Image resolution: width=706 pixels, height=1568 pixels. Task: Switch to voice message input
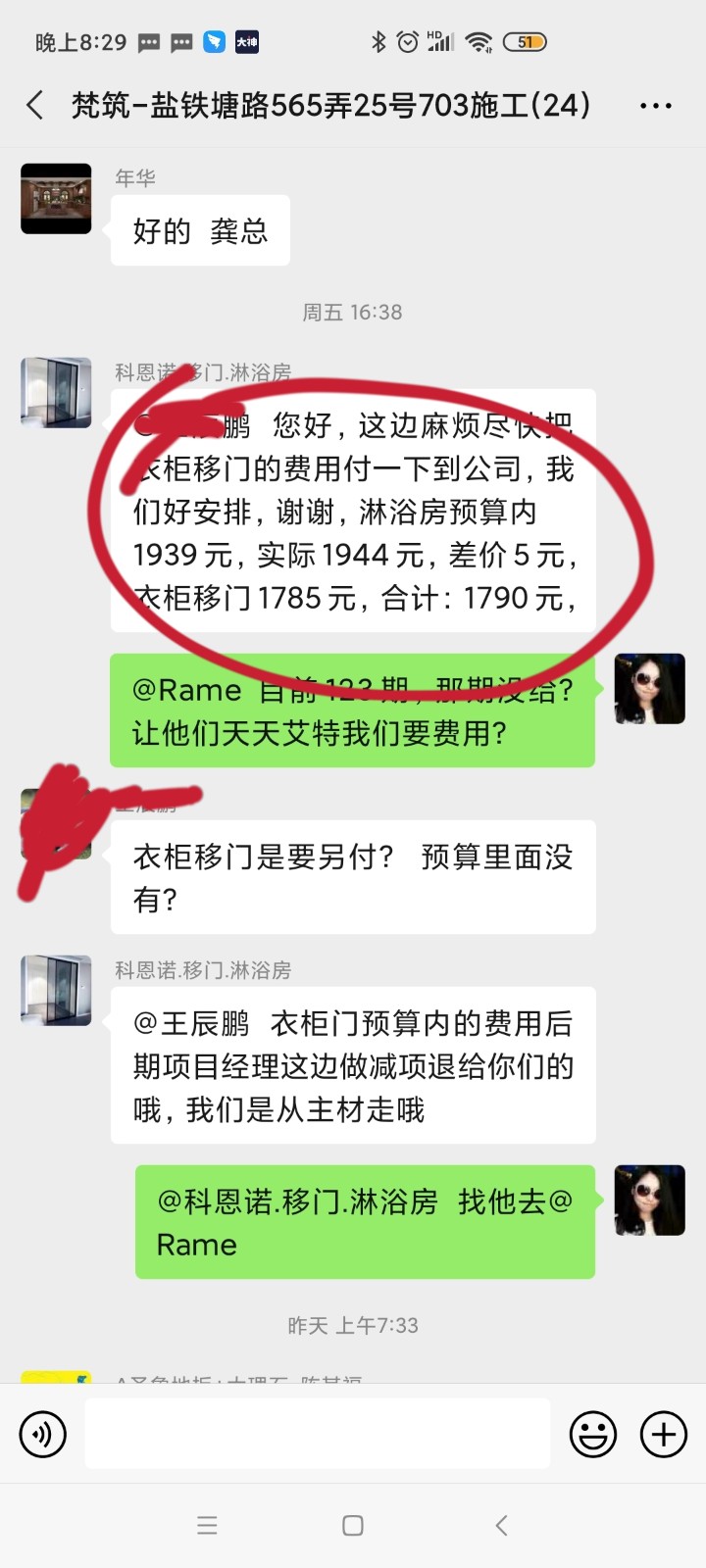(x=43, y=1435)
